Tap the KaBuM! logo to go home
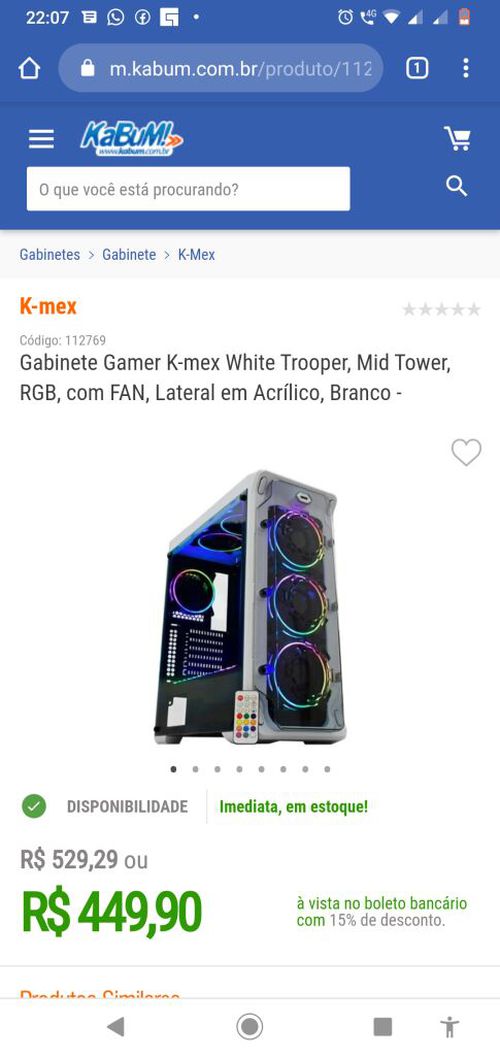The image size is (500, 1056). pos(131,139)
